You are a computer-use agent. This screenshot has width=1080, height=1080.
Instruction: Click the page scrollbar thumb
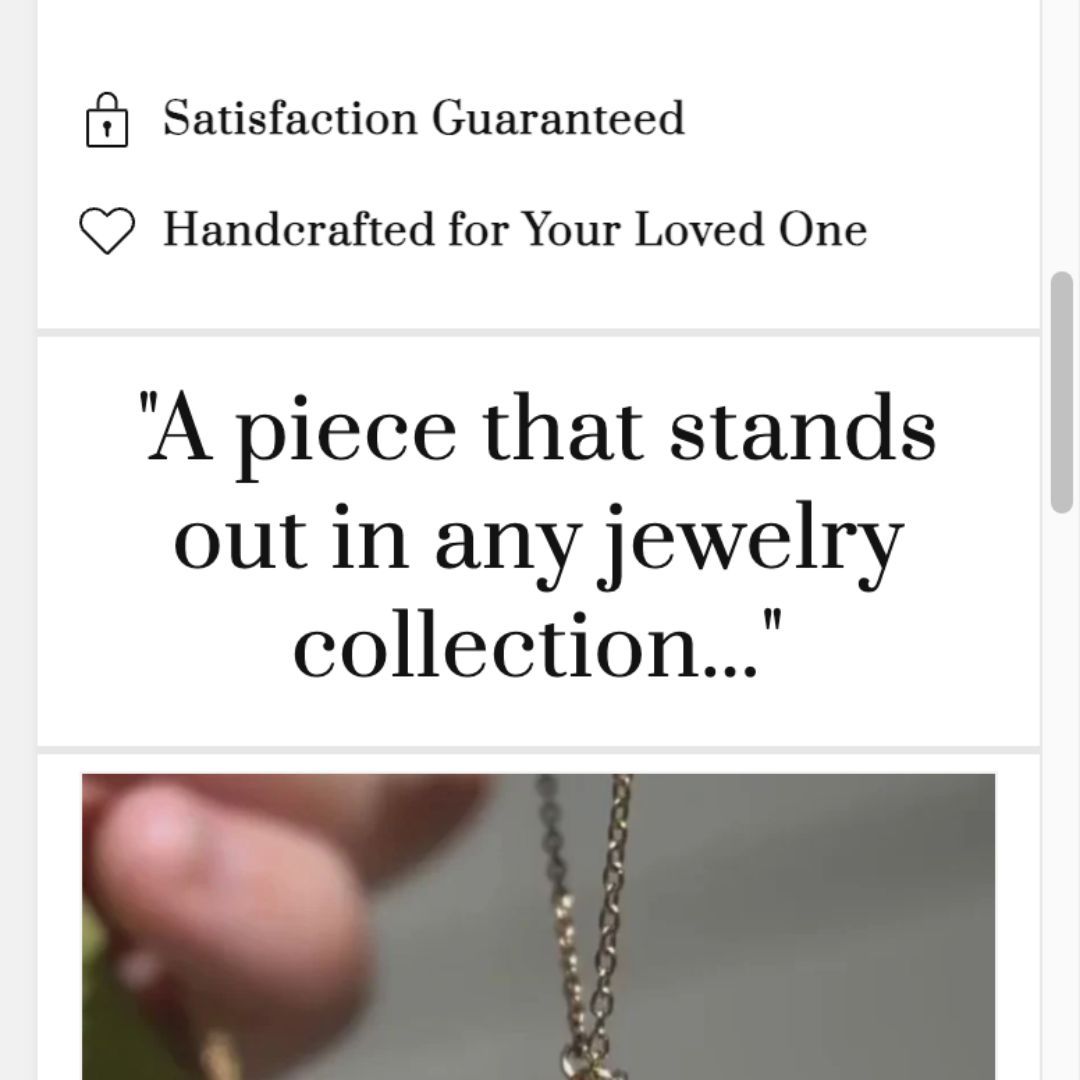(x=1061, y=392)
